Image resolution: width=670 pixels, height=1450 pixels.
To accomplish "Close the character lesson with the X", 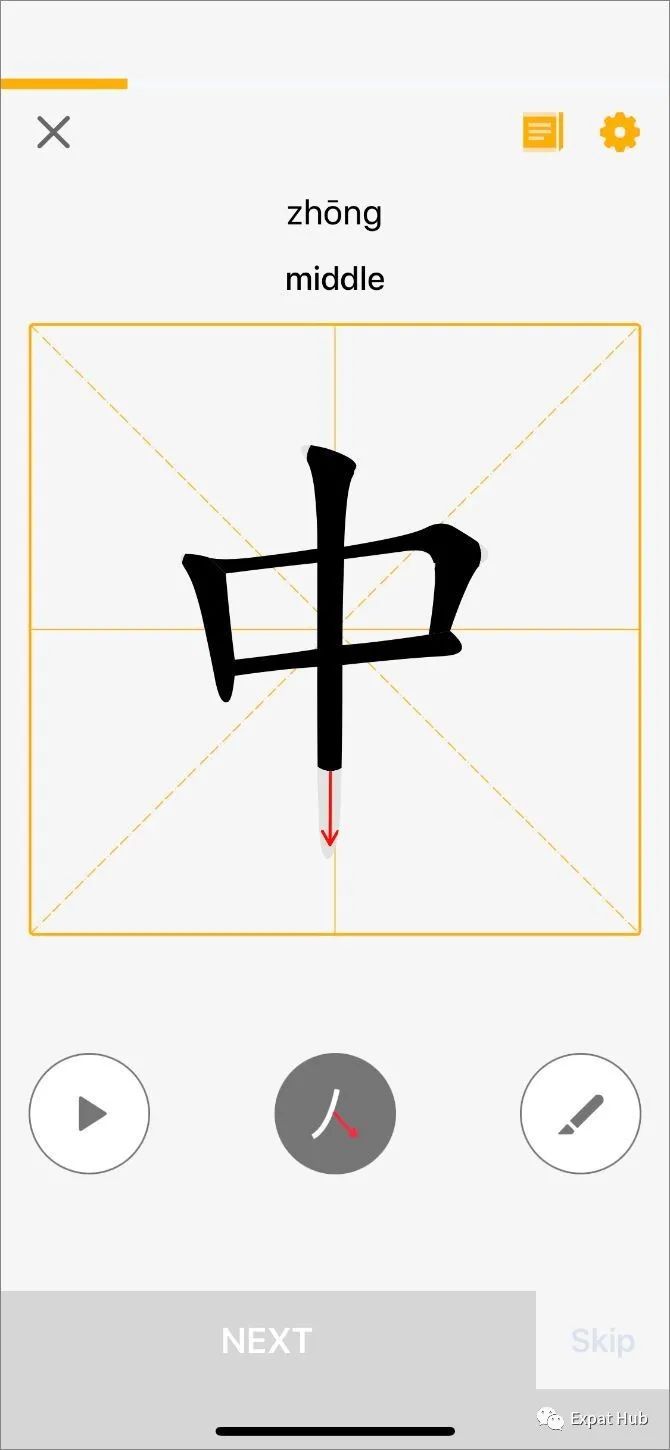I will pyautogui.click(x=53, y=132).
